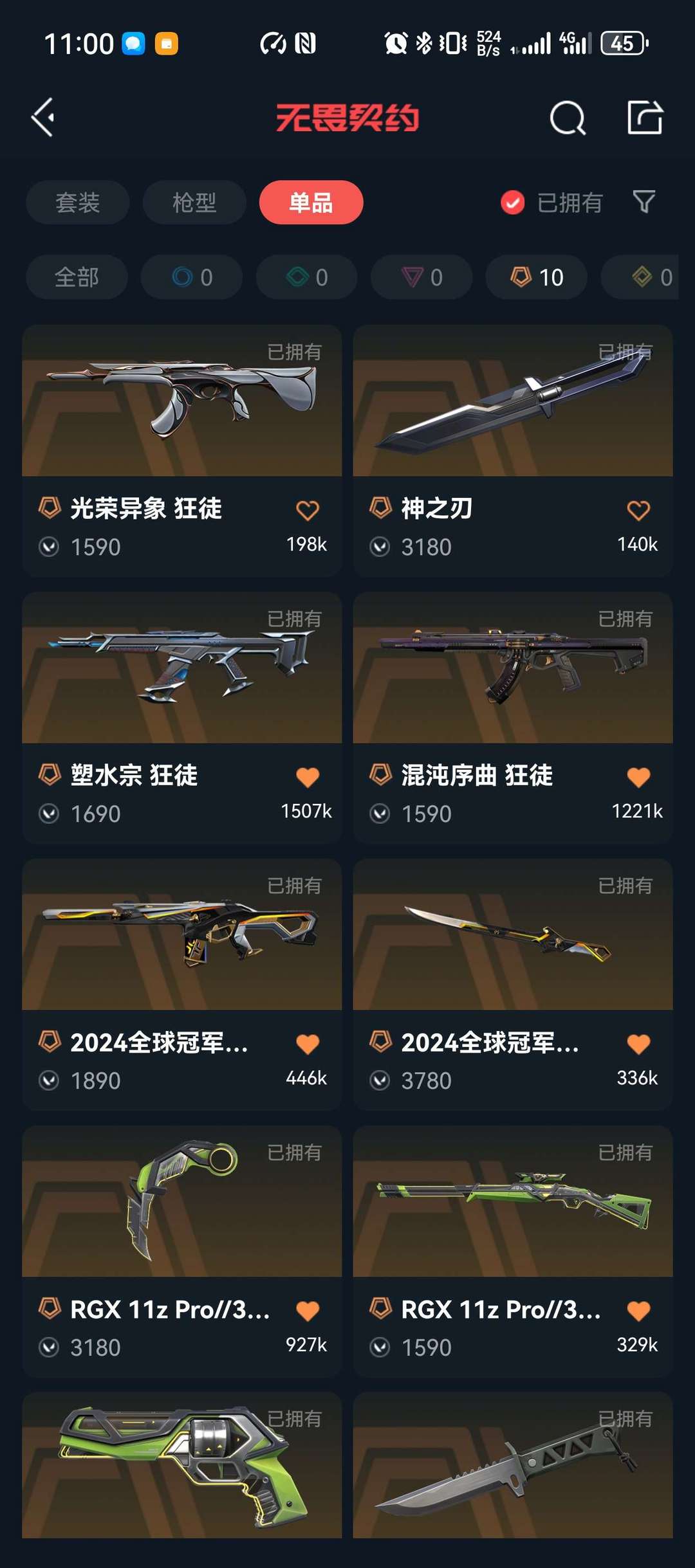Unlike the 混沌序曲 狂徒 skin
Viewport: 695px width, 1568px height.
click(x=638, y=777)
